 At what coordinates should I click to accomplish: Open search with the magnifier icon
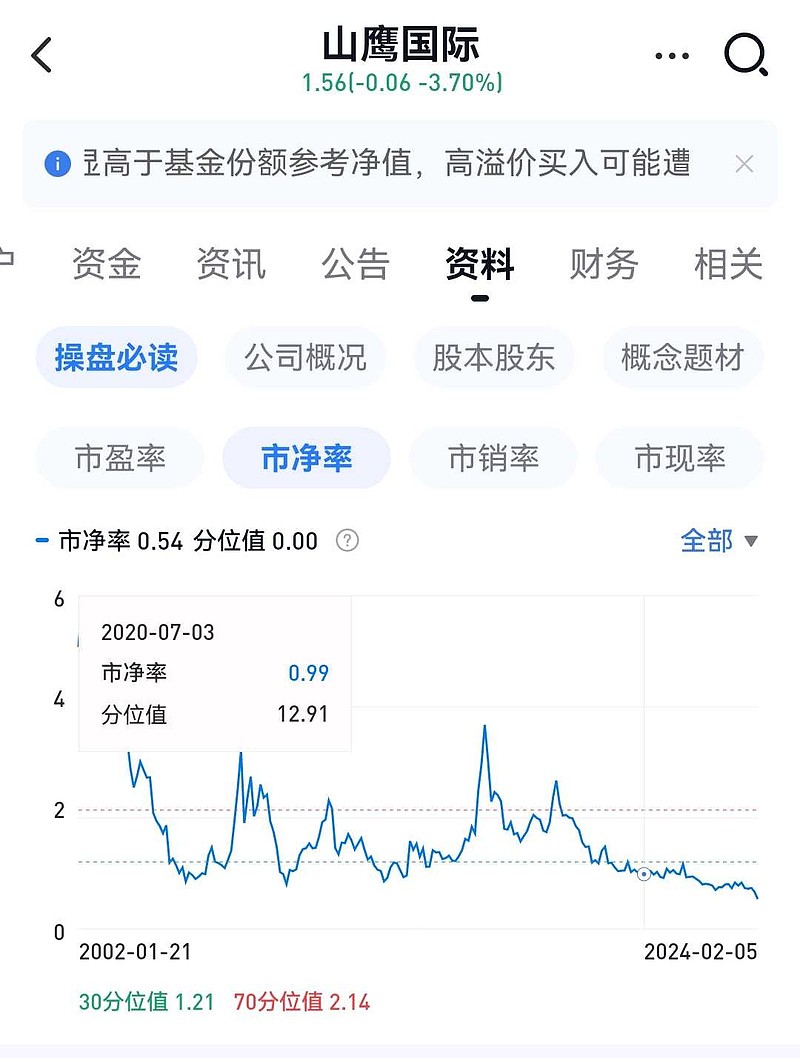(746, 55)
